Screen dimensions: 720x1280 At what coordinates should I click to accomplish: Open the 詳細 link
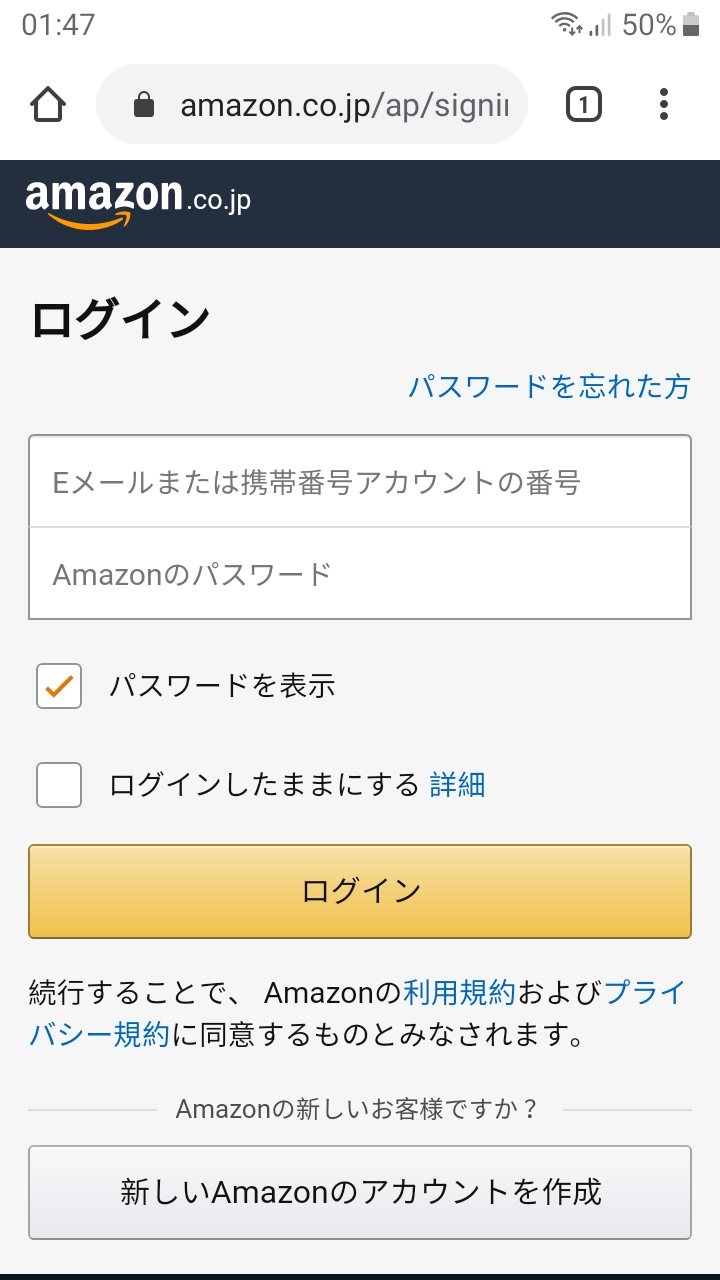[457, 785]
